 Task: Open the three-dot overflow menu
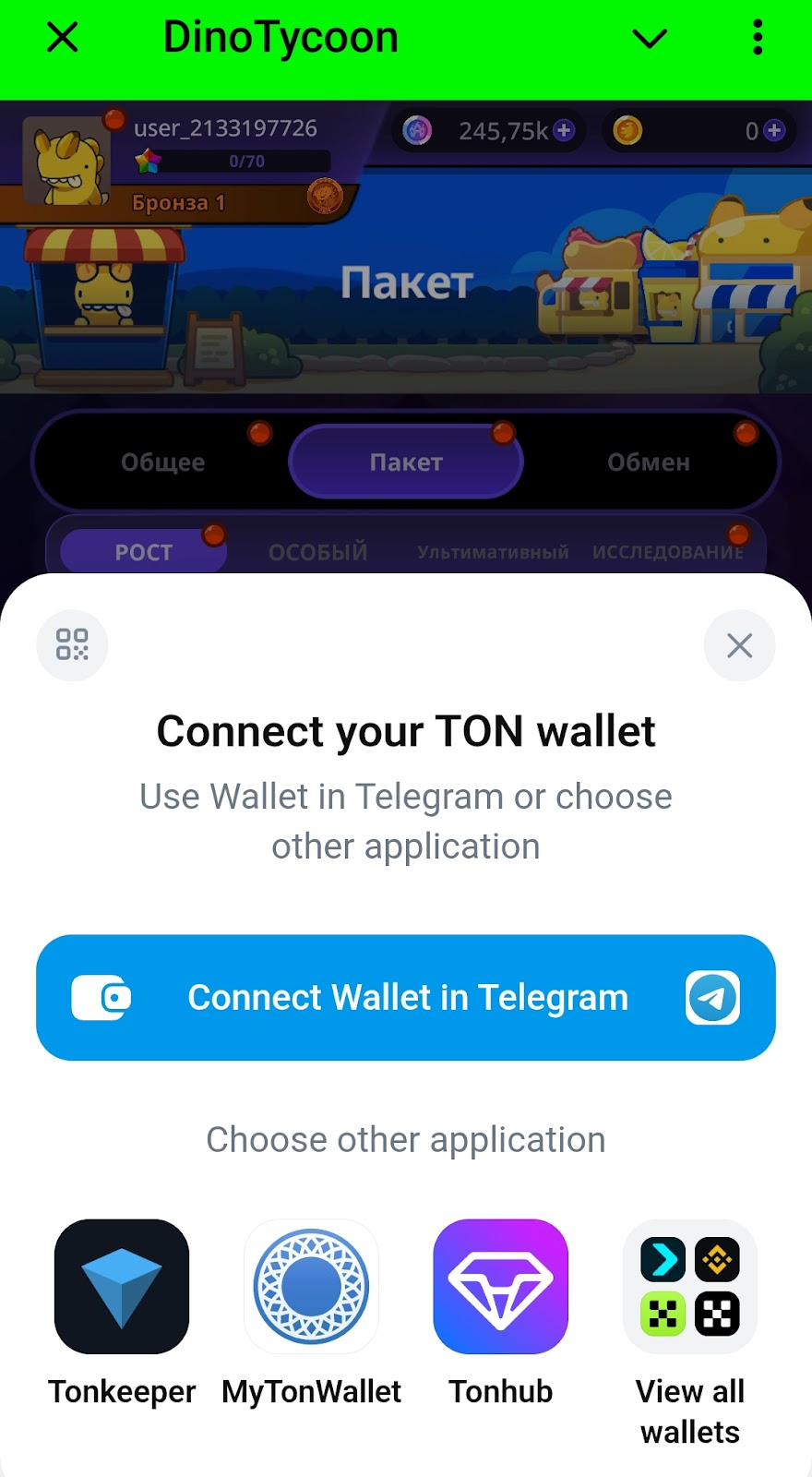pos(758,38)
